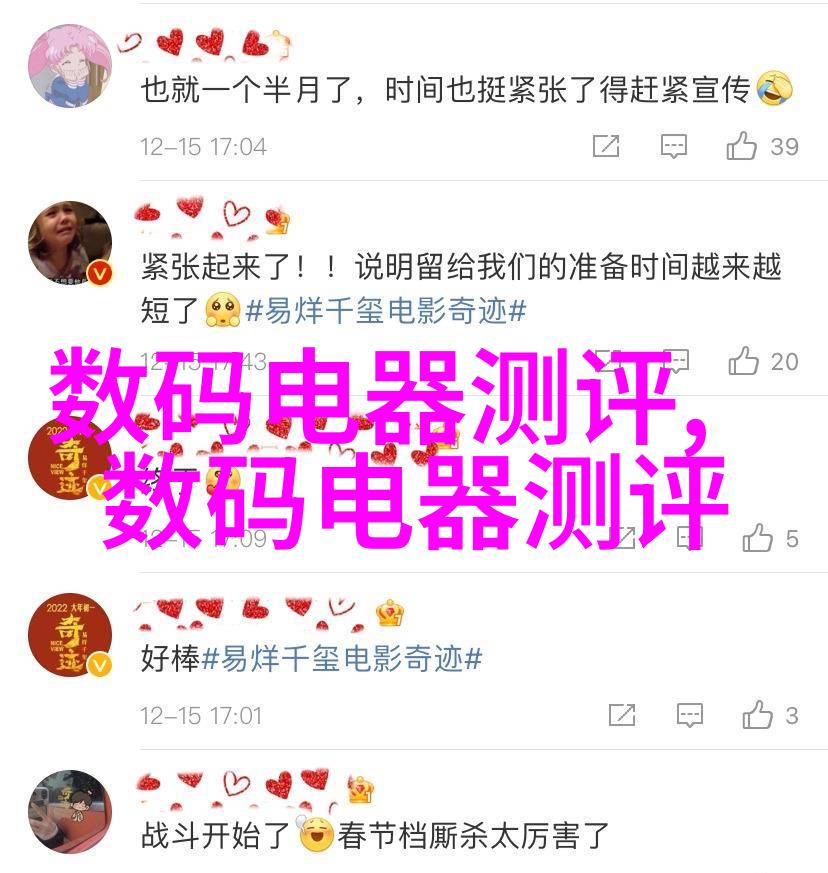The image size is (828, 873).
Task: Like the comment with 5 likes
Action: tap(758, 539)
